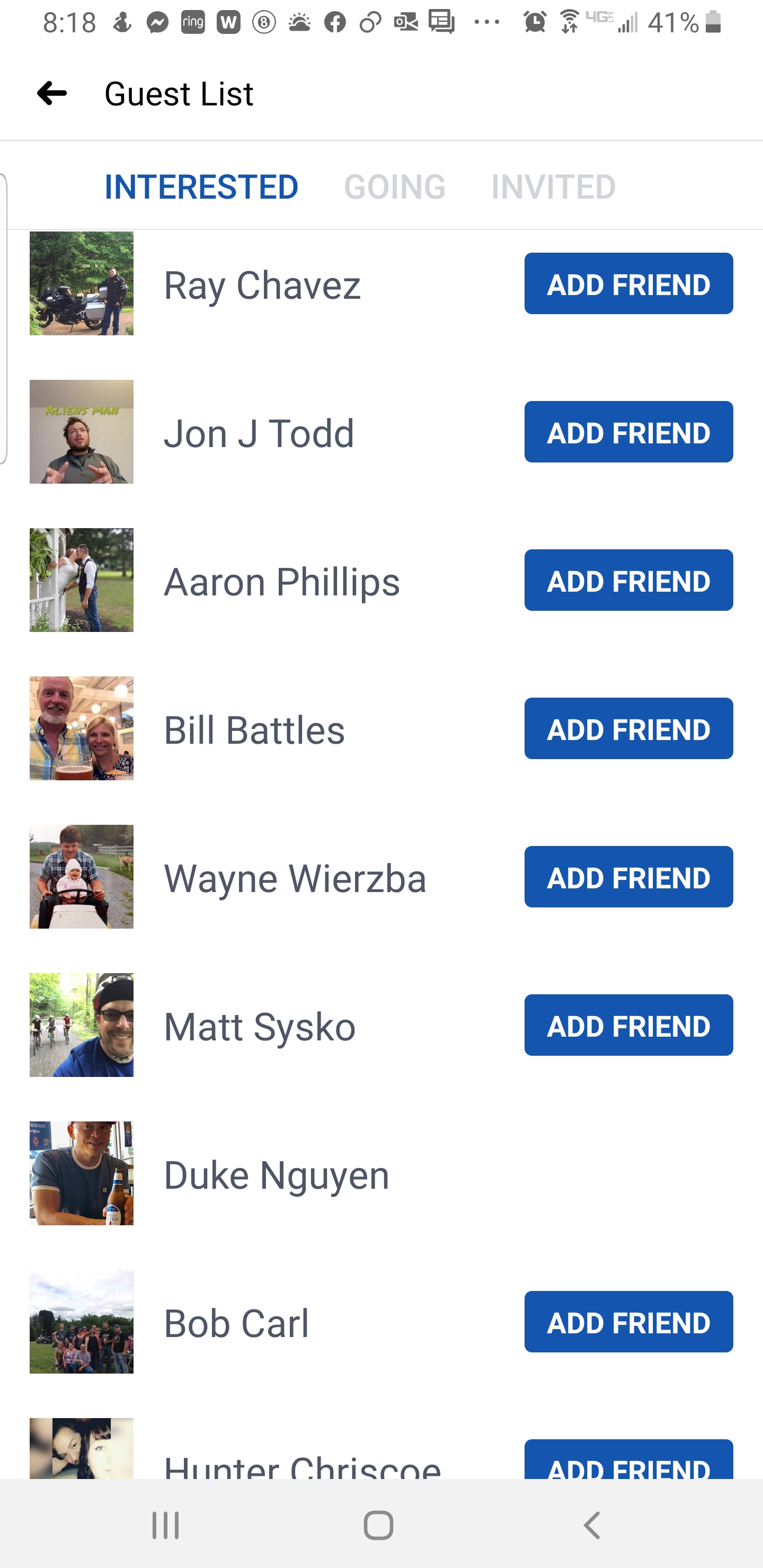Viewport: 763px width, 1568px height.
Task: Switch to the Invited tab
Action: click(554, 187)
